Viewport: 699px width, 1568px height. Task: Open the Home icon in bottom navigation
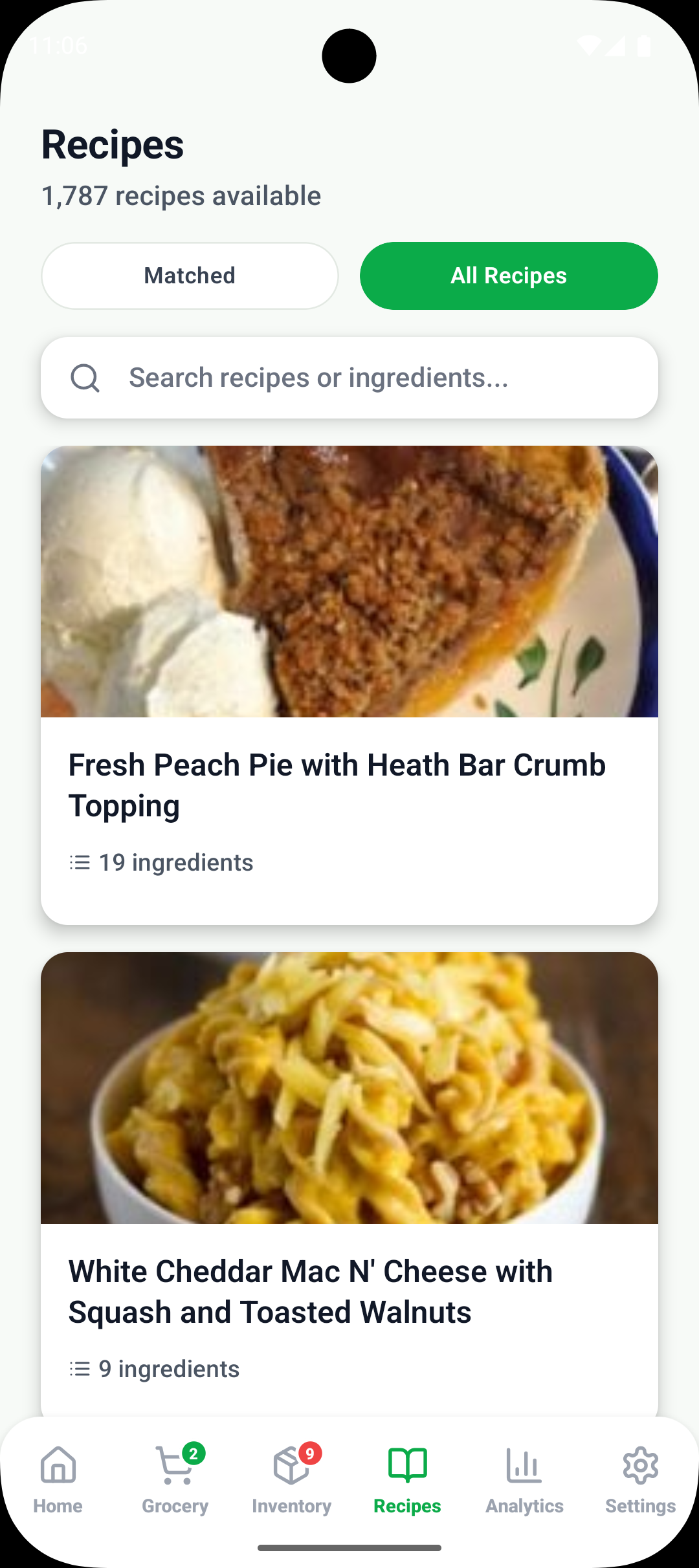coord(57,1466)
